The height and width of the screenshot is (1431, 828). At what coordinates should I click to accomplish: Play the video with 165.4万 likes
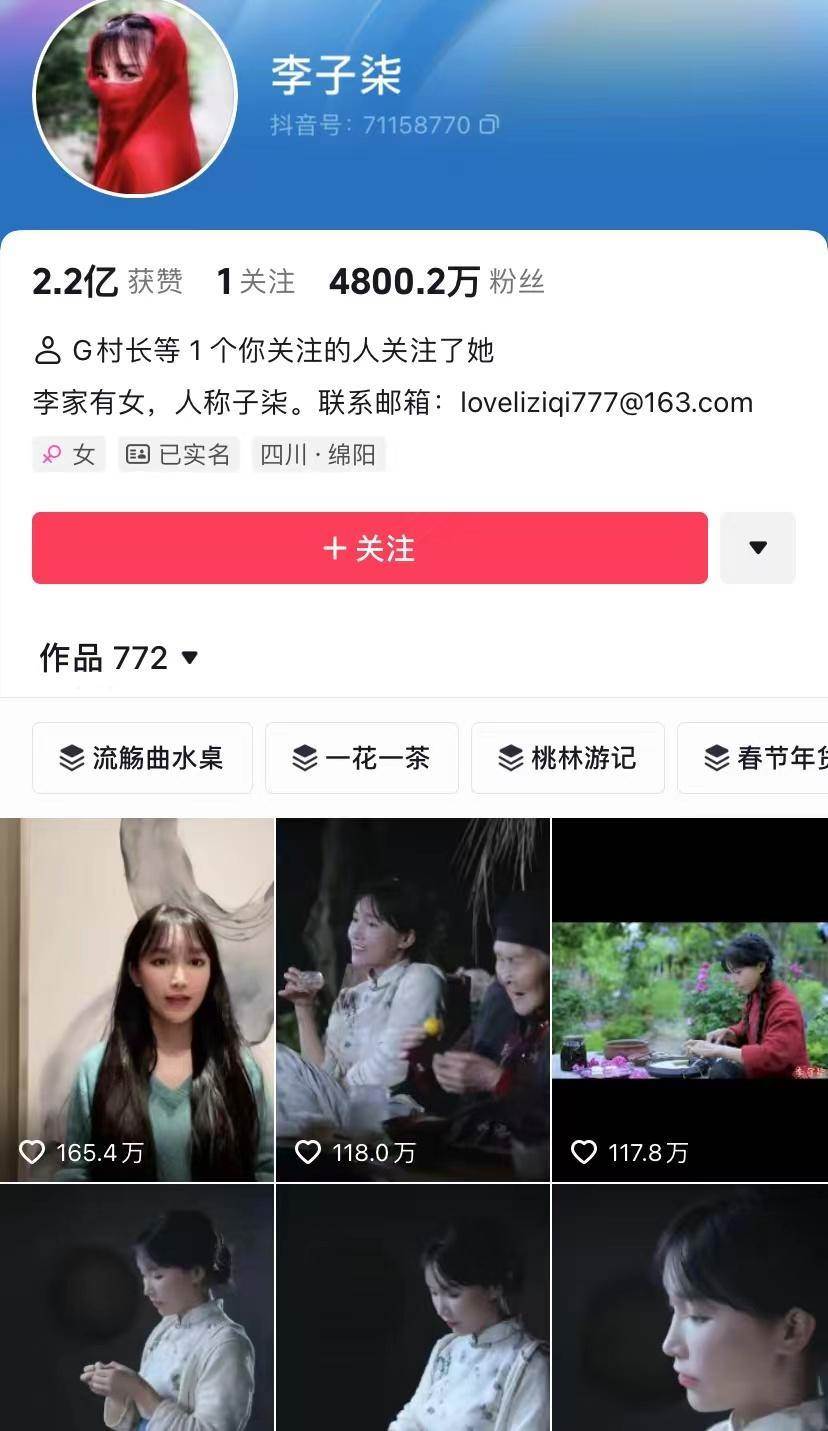tap(137, 1000)
